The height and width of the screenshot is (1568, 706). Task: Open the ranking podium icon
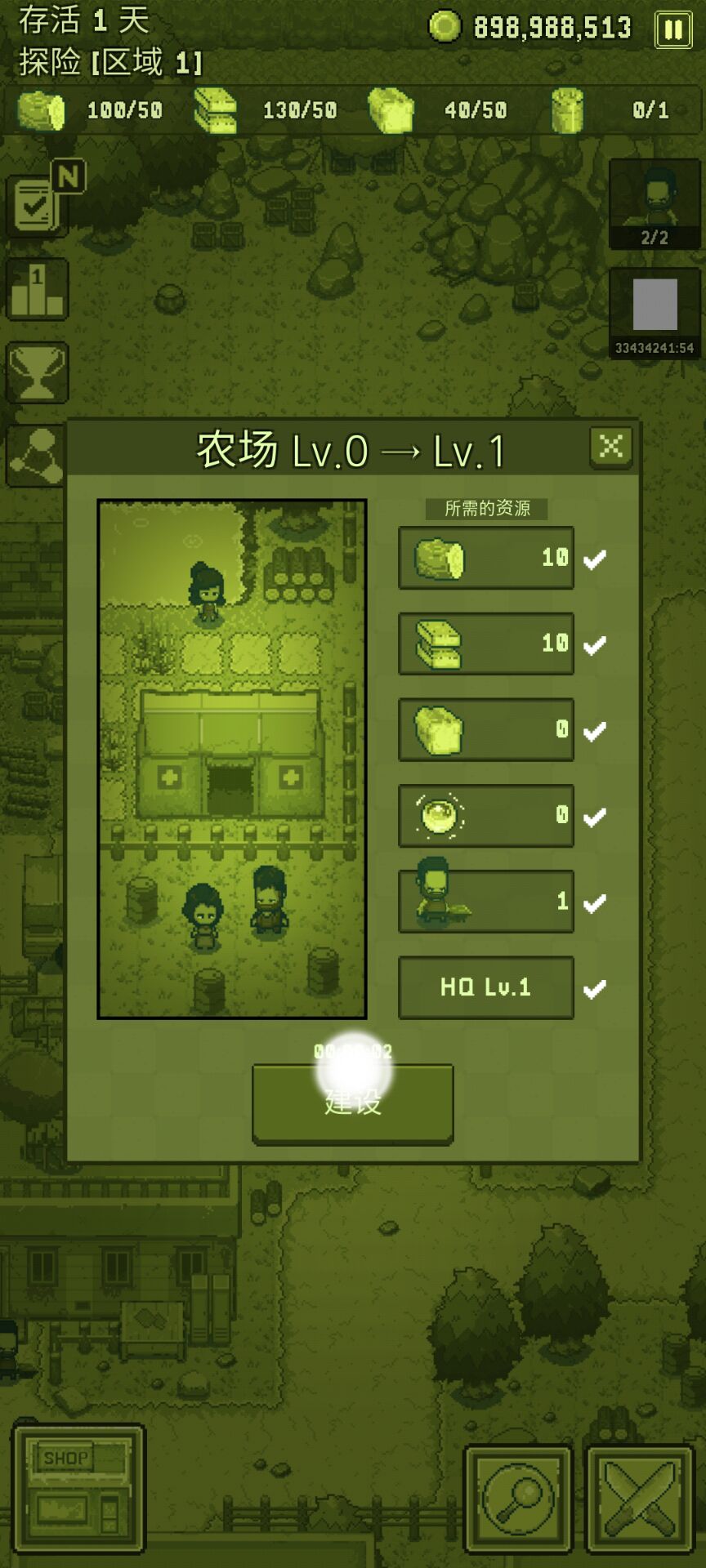37,290
